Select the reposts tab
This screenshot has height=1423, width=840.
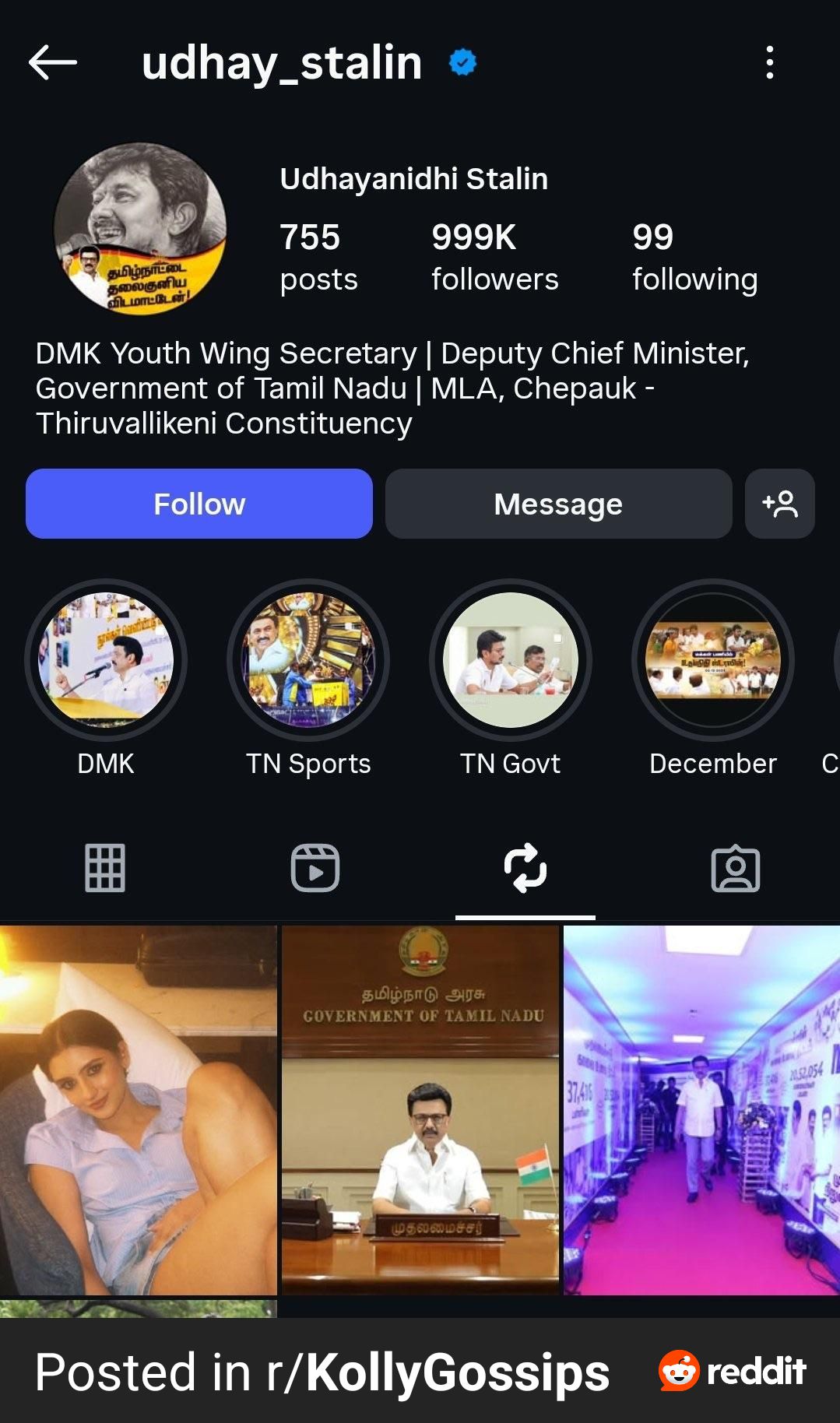[525, 868]
